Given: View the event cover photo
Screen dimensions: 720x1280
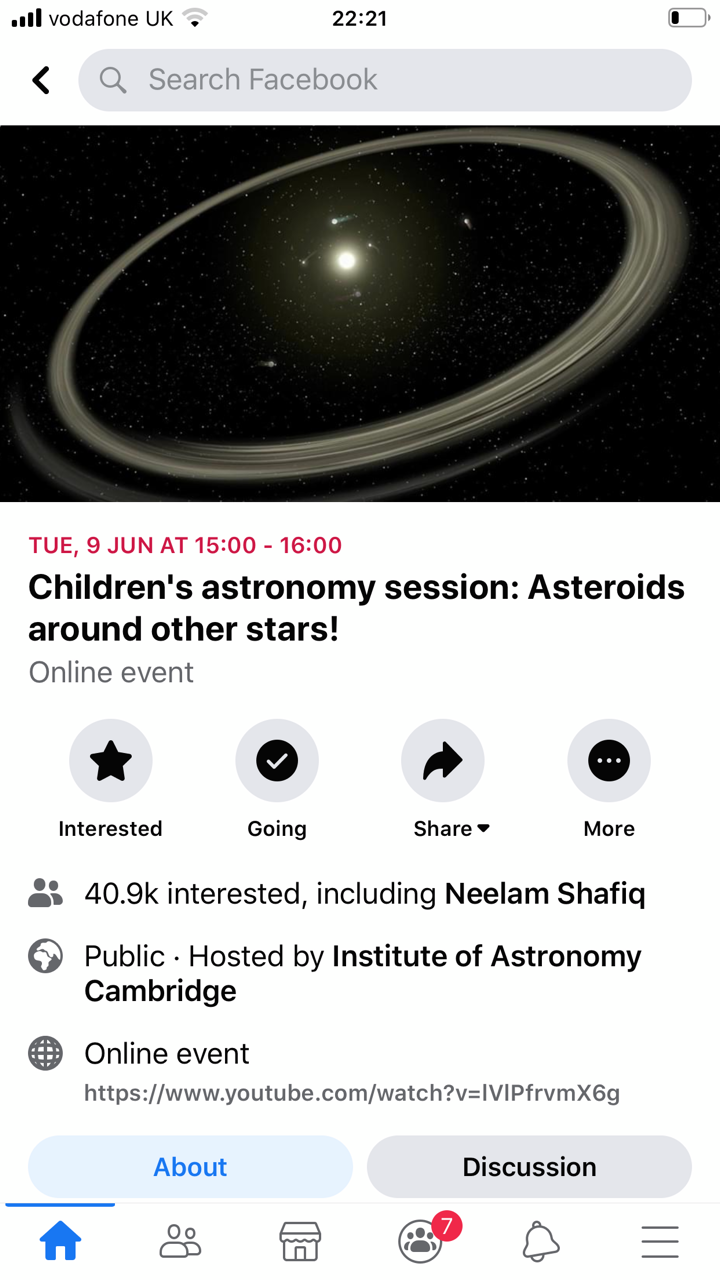Looking at the screenshot, I should click(x=360, y=313).
